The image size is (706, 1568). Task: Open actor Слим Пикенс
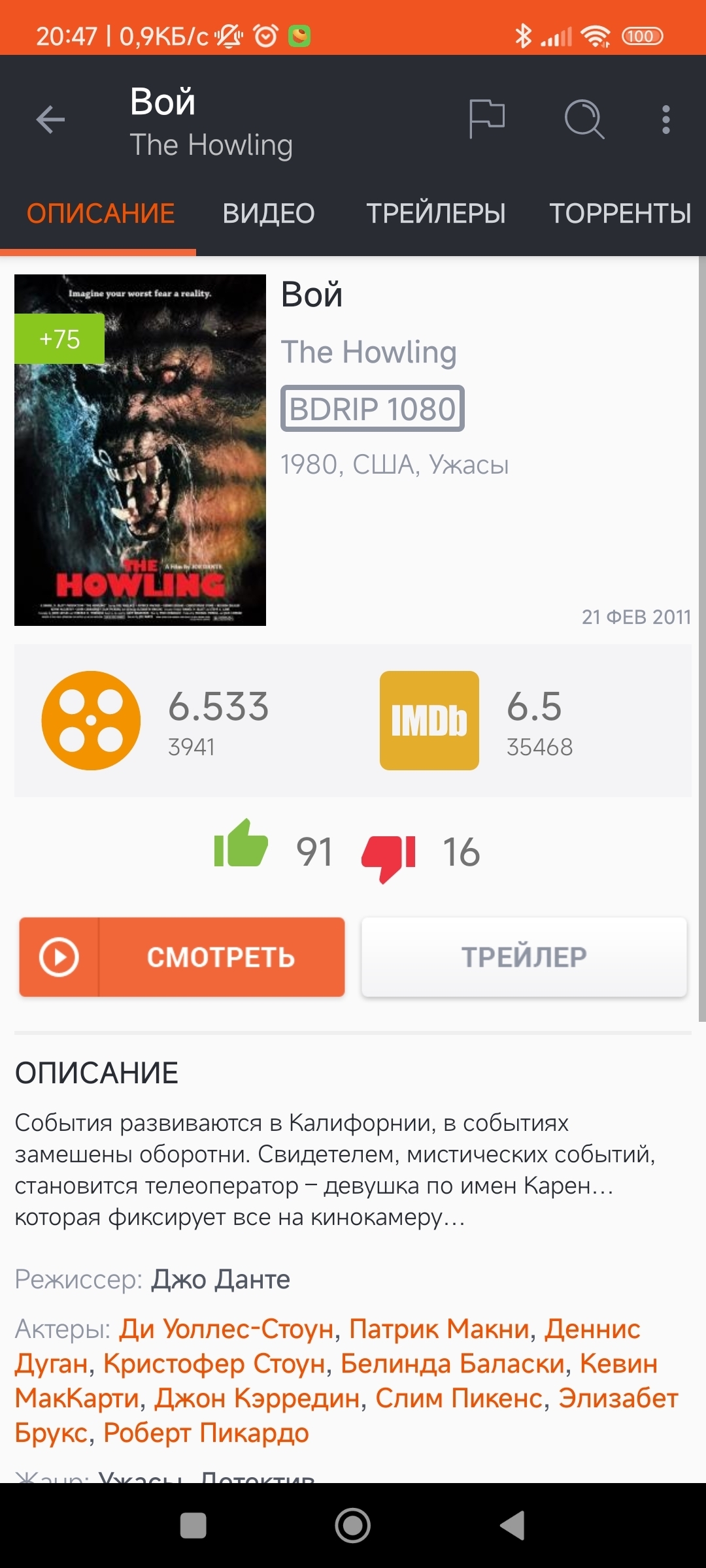[459, 1399]
